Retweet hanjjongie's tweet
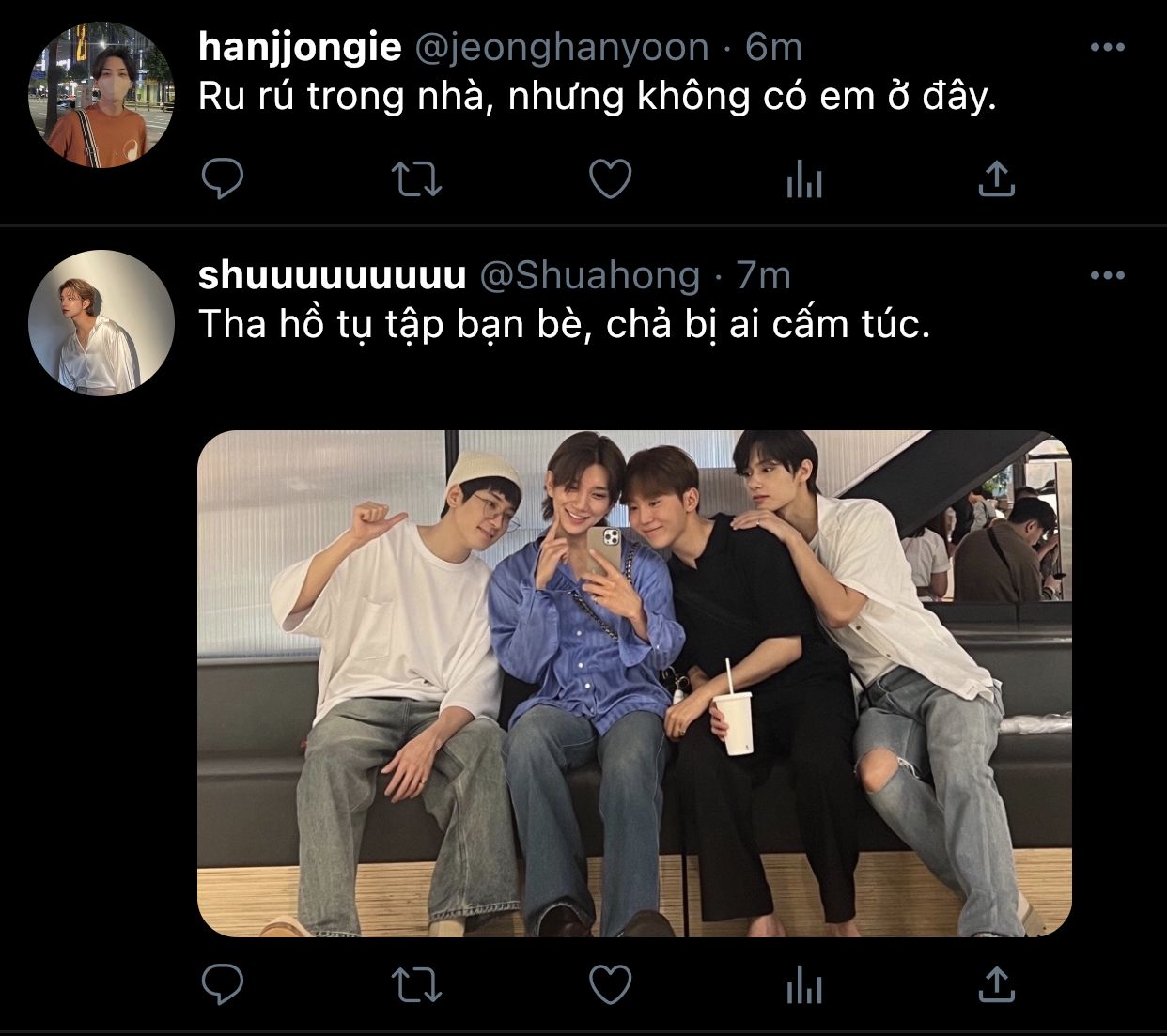Viewport: 1167px width, 1036px height. 416,178
